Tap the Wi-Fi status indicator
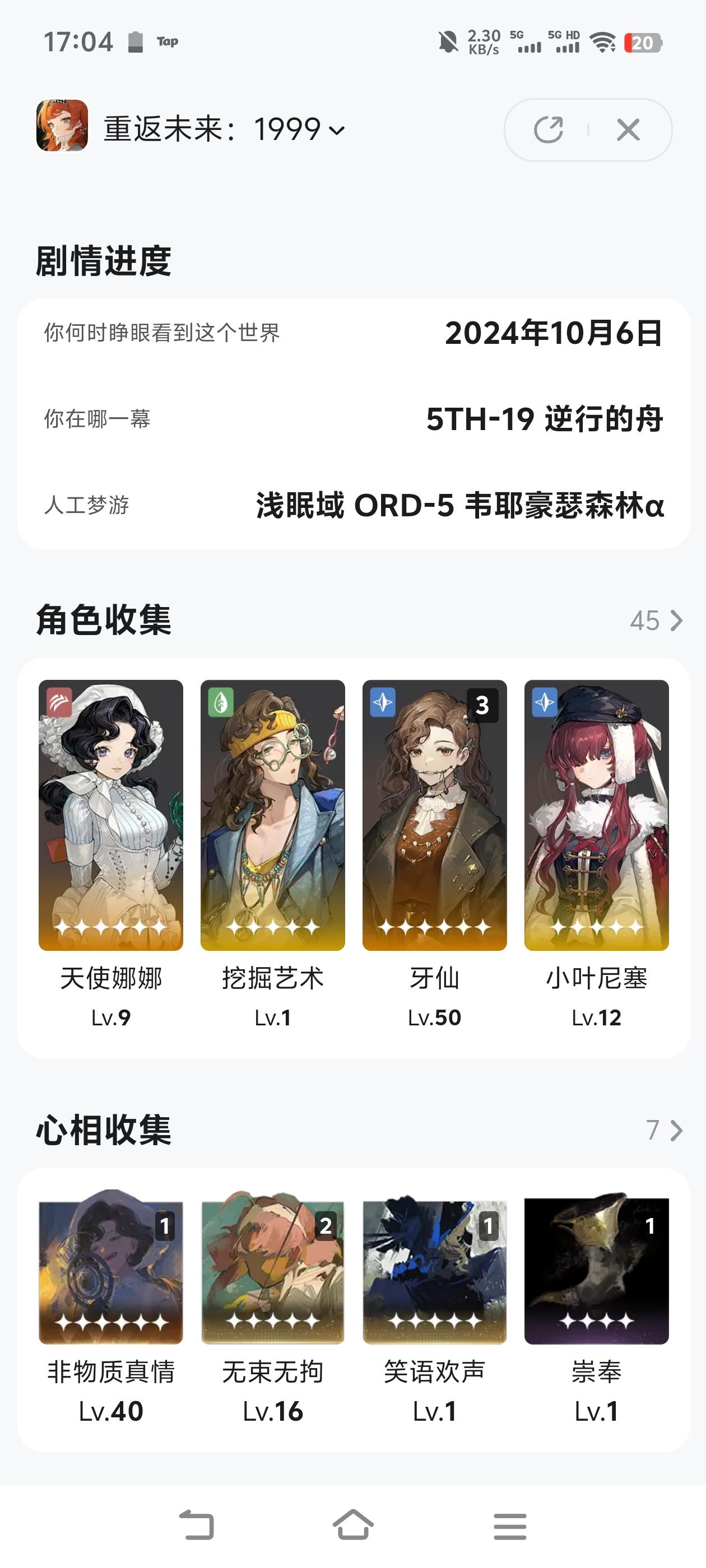 coord(602,43)
